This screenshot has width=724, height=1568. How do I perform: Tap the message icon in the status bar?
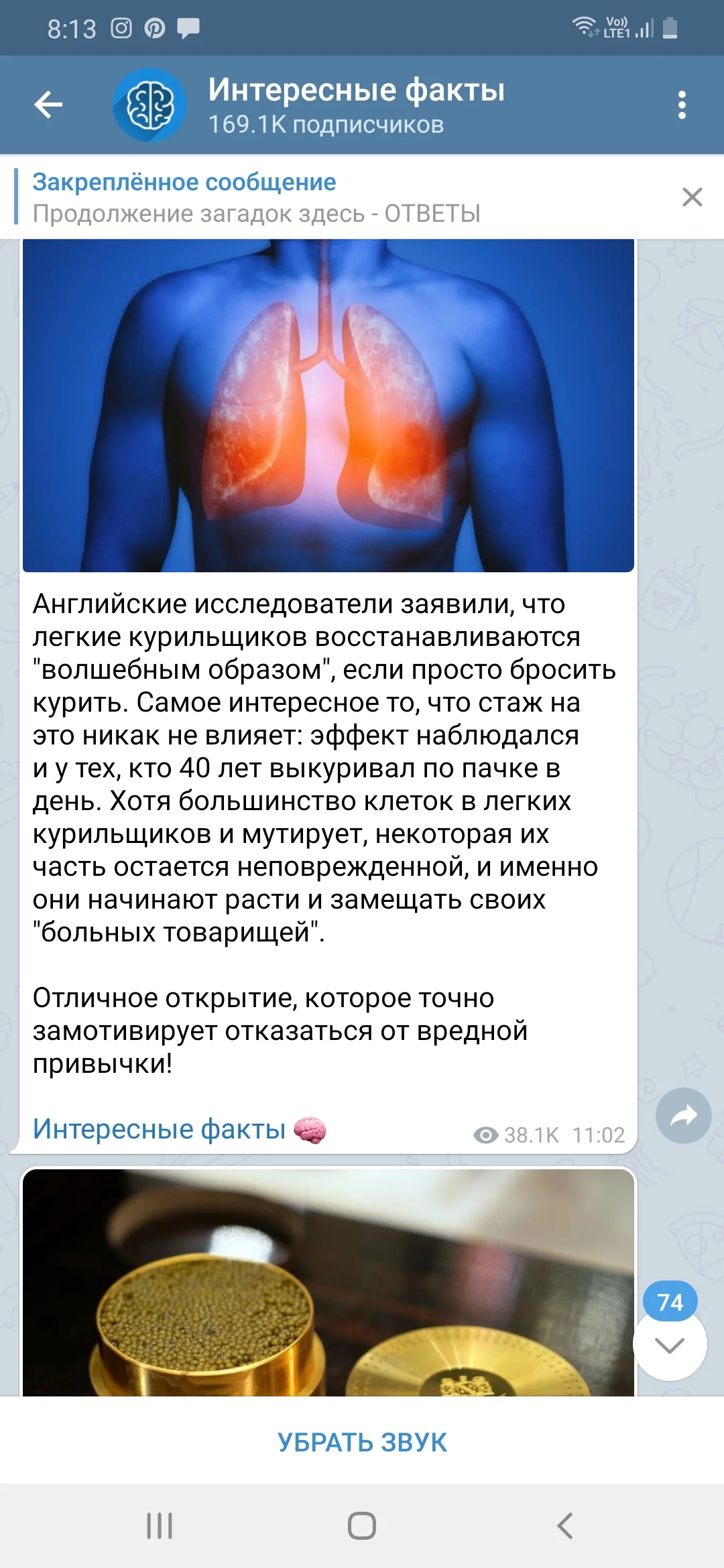pyautogui.click(x=190, y=28)
